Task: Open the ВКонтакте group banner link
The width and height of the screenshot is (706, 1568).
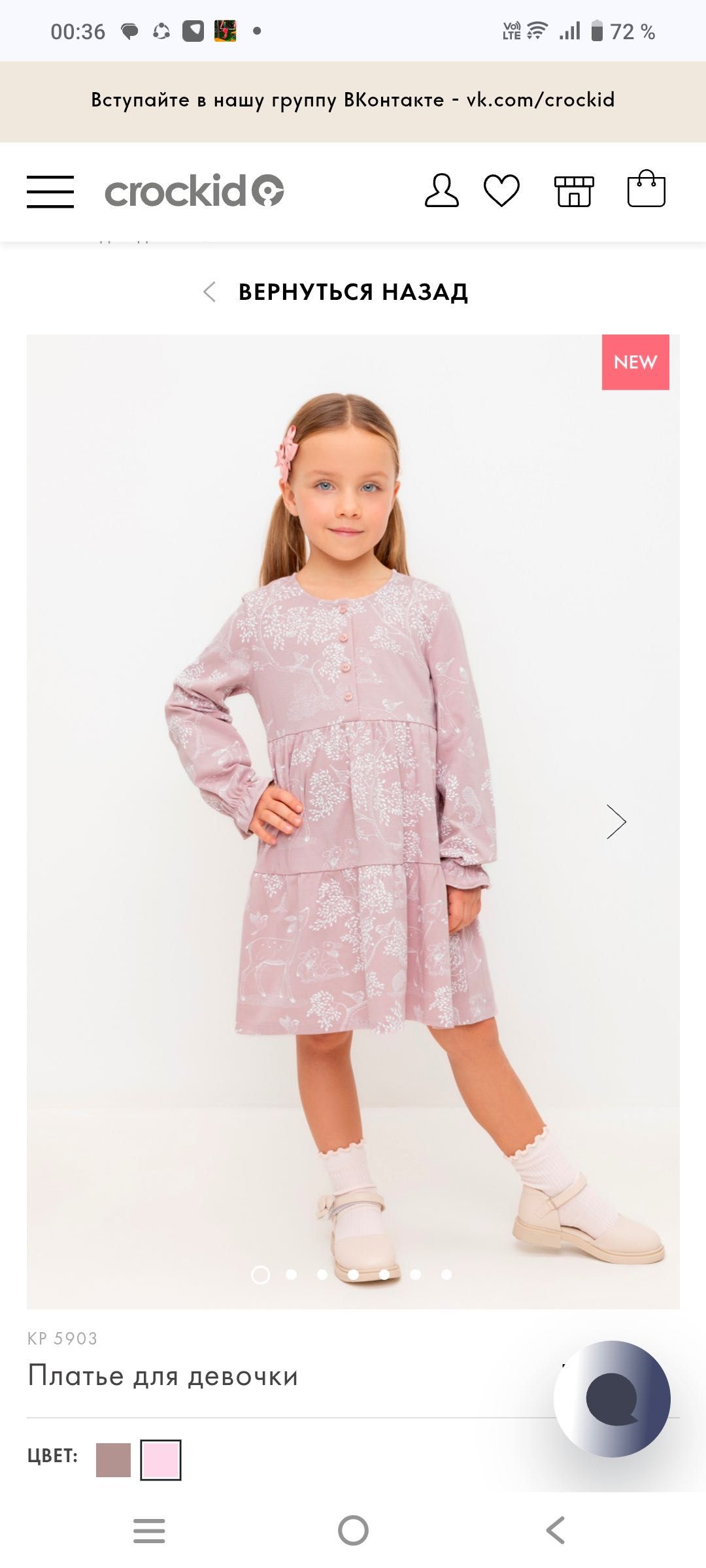Action: [x=353, y=100]
